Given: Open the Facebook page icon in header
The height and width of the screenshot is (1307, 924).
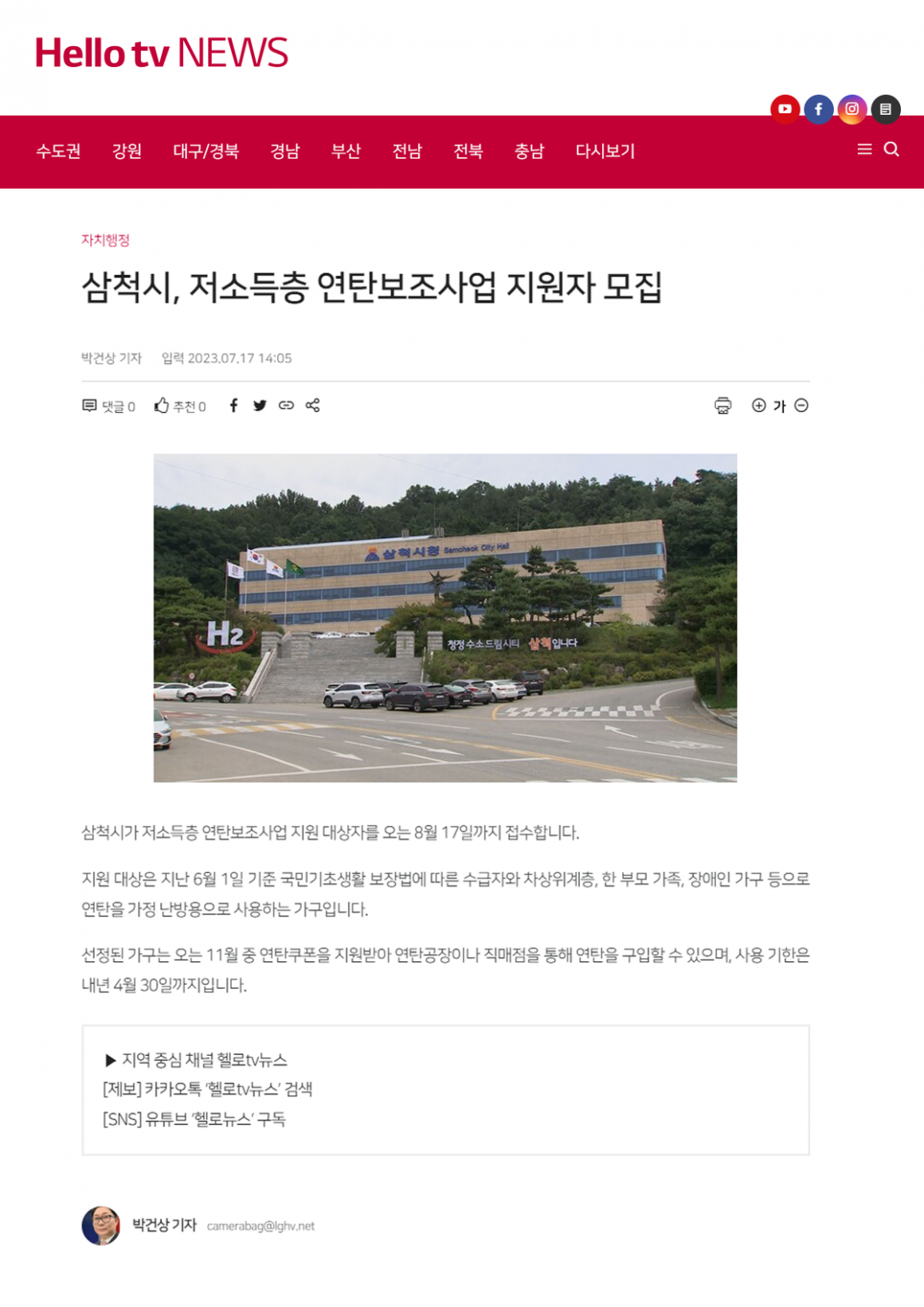Looking at the screenshot, I should click(x=818, y=109).
